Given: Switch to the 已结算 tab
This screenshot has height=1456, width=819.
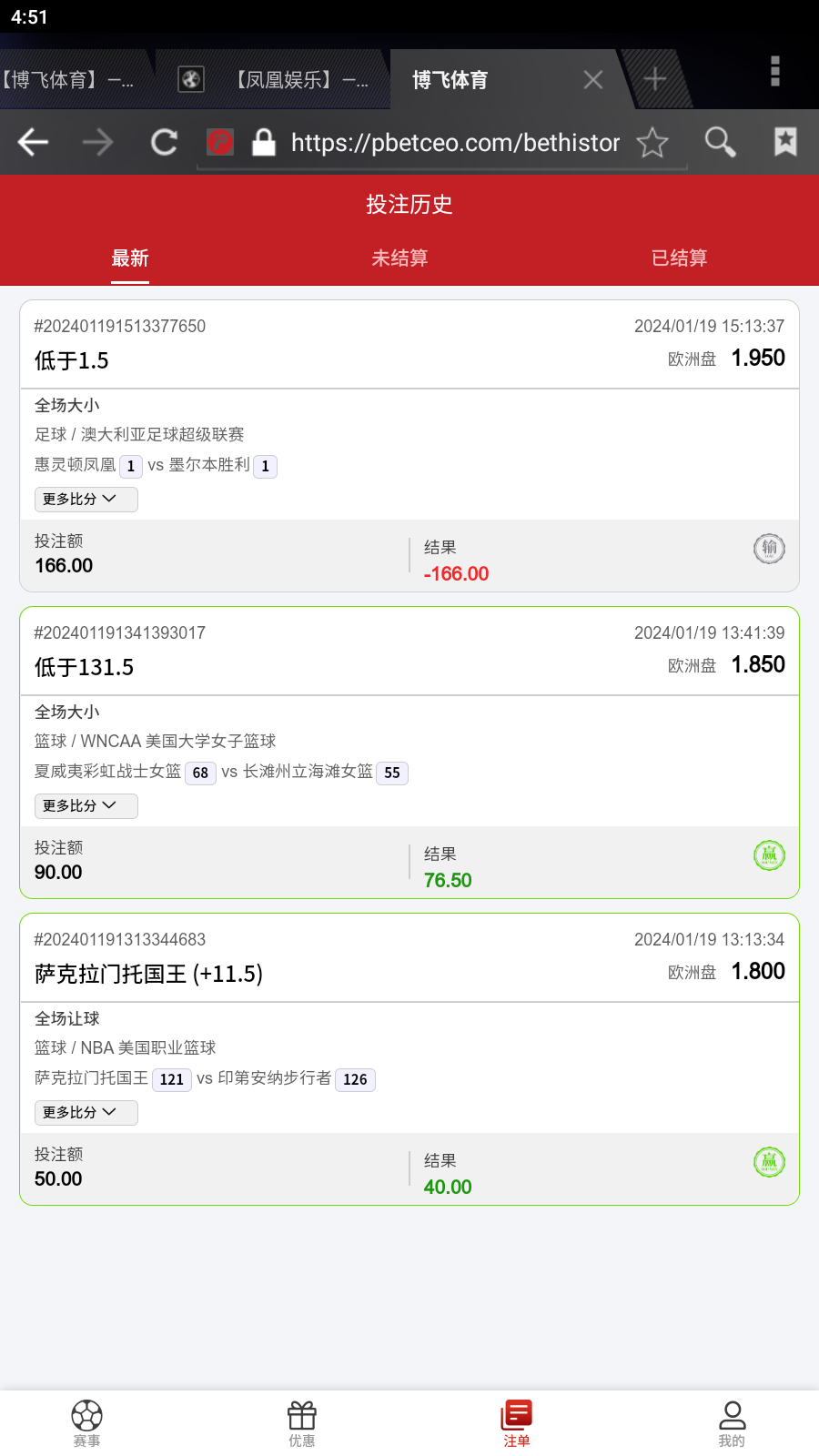Looking at the screenshot, I should 679,258.
